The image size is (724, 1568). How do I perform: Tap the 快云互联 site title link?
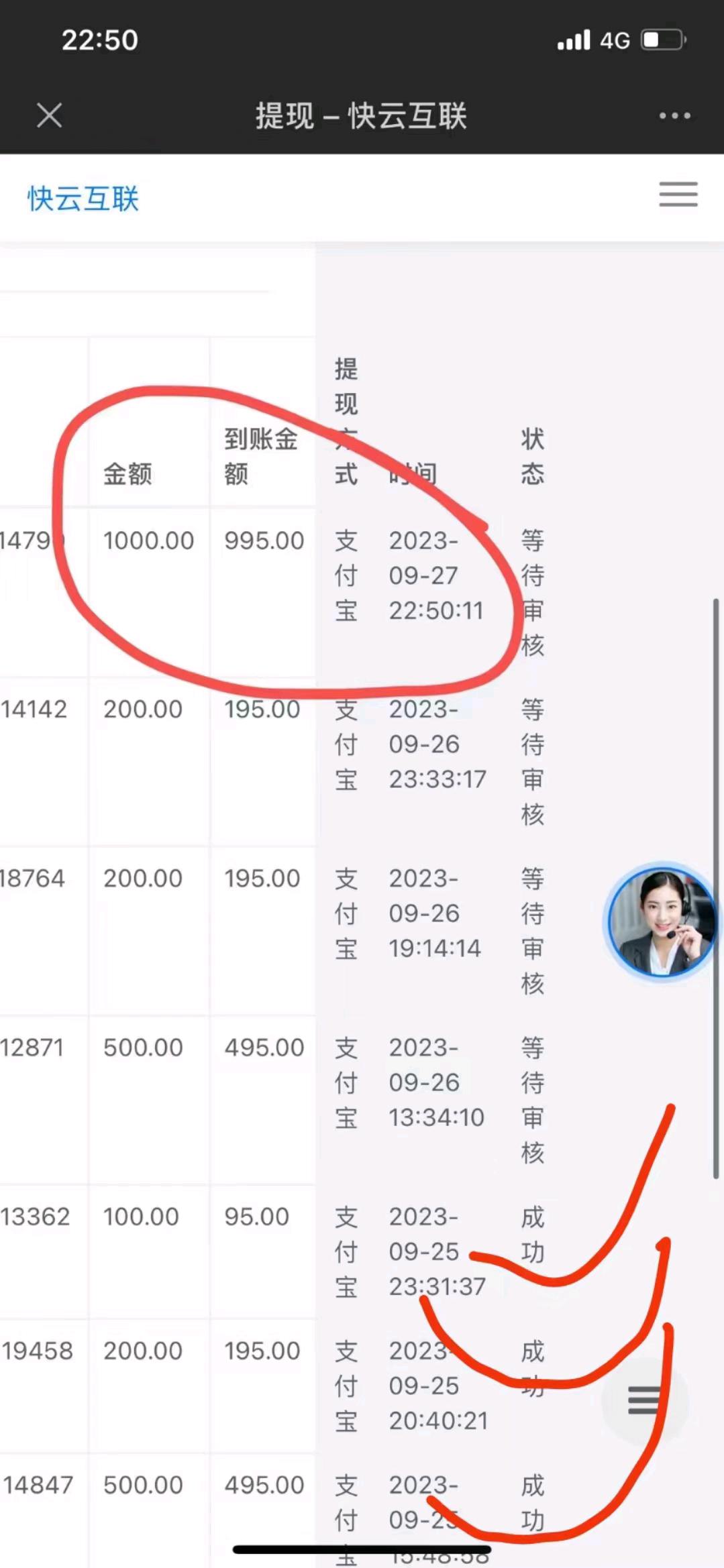coord(83,199)
